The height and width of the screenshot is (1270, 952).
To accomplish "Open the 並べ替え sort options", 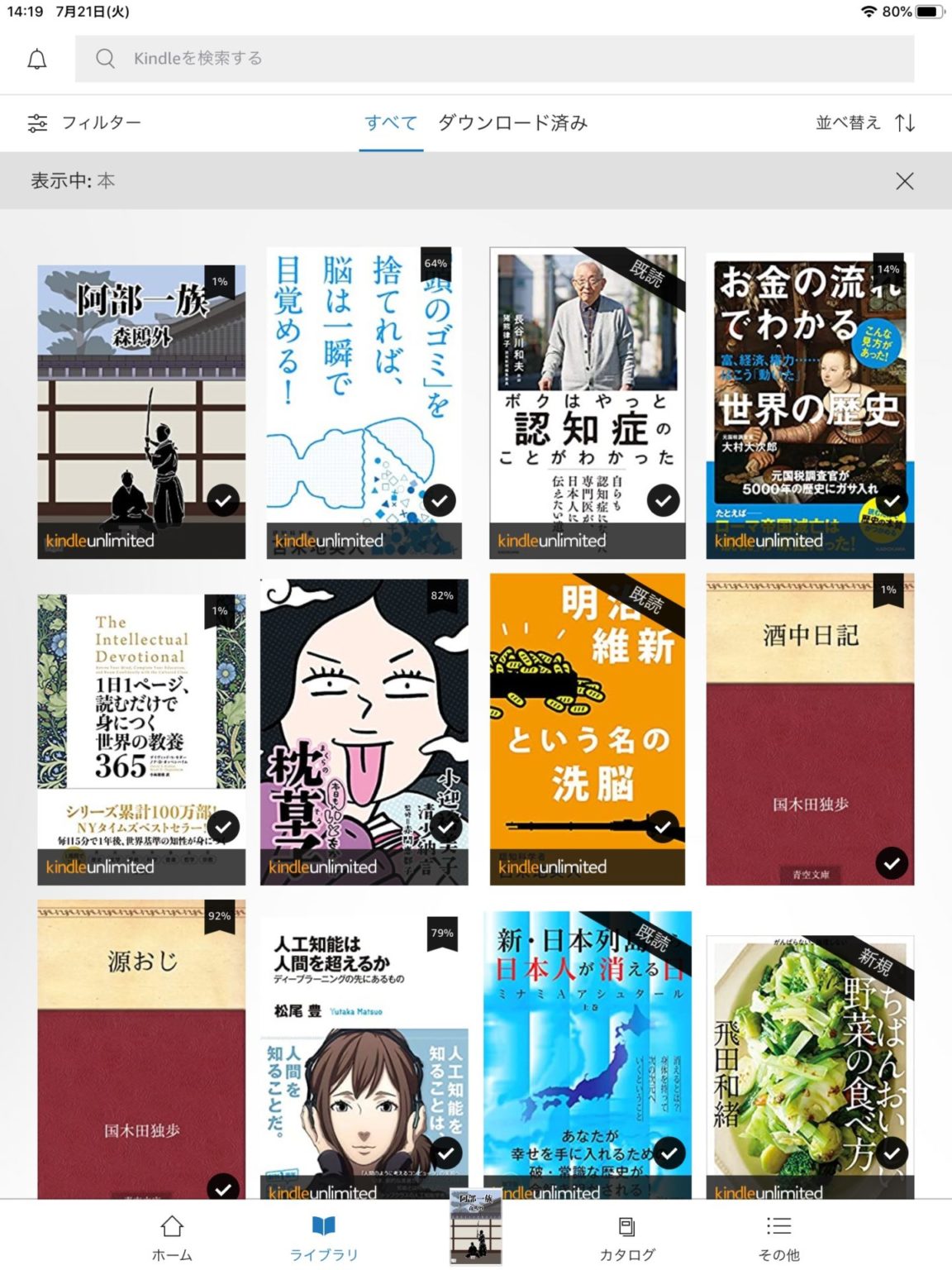I will [864, 123].
